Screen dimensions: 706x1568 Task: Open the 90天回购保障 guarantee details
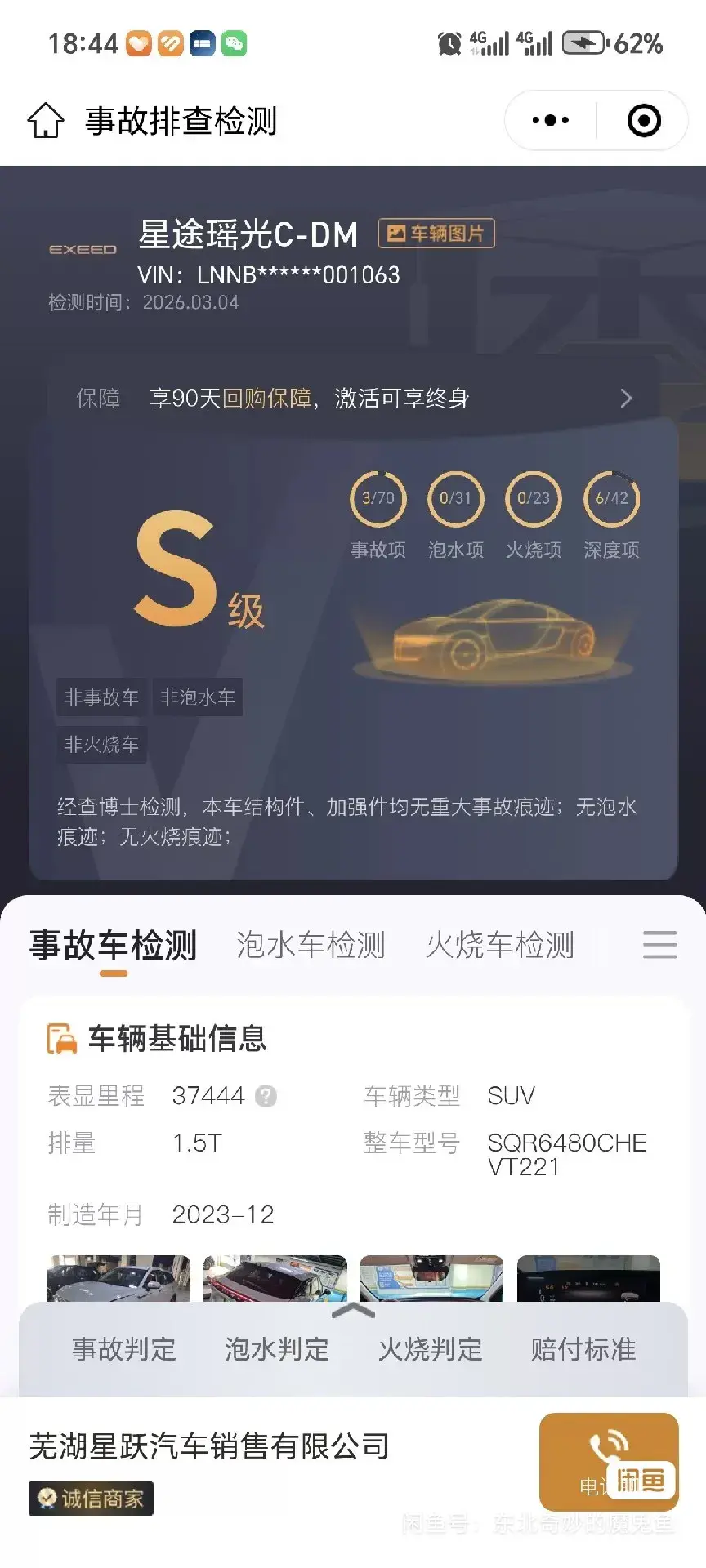pos(353,399)
